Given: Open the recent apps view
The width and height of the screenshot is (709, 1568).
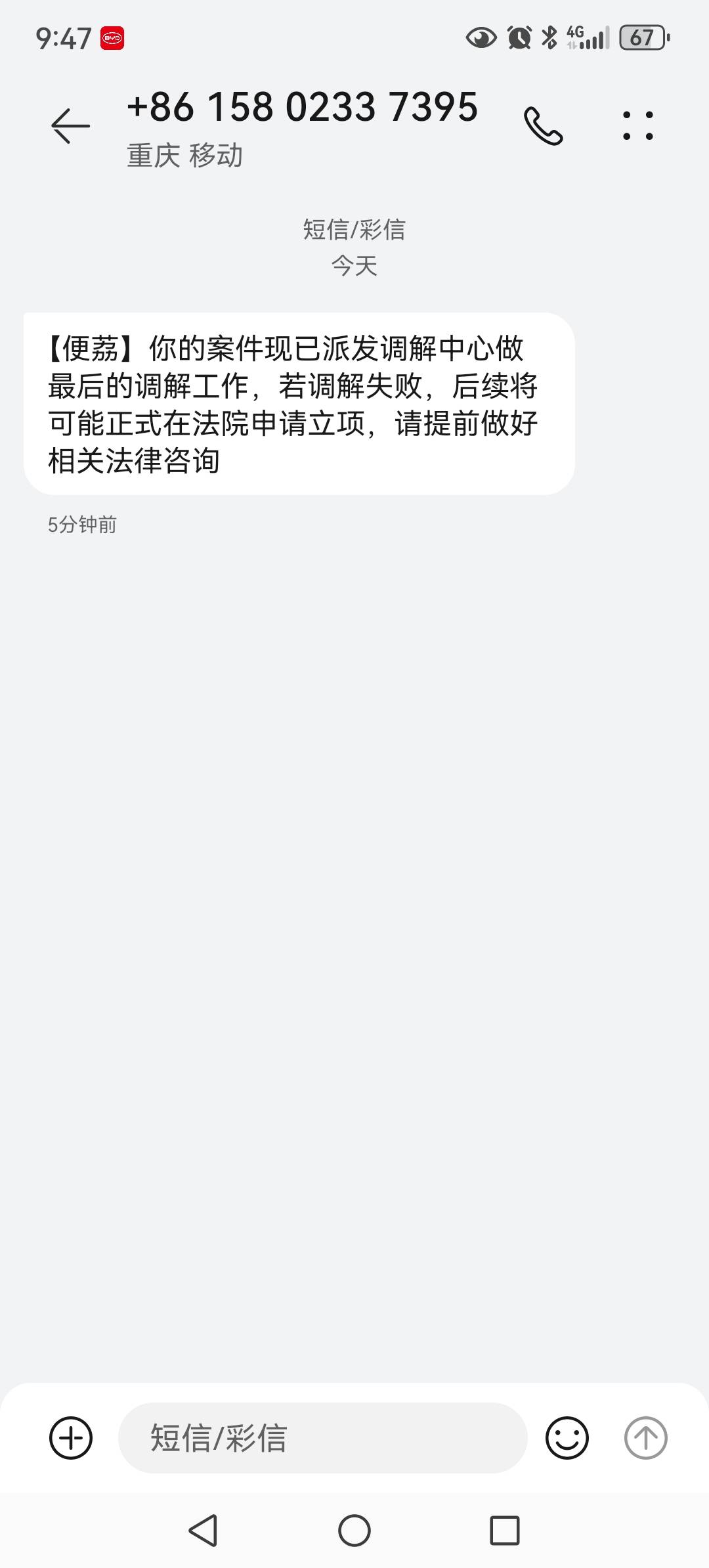Looking at the screenshot, I should pos(505,1531).
